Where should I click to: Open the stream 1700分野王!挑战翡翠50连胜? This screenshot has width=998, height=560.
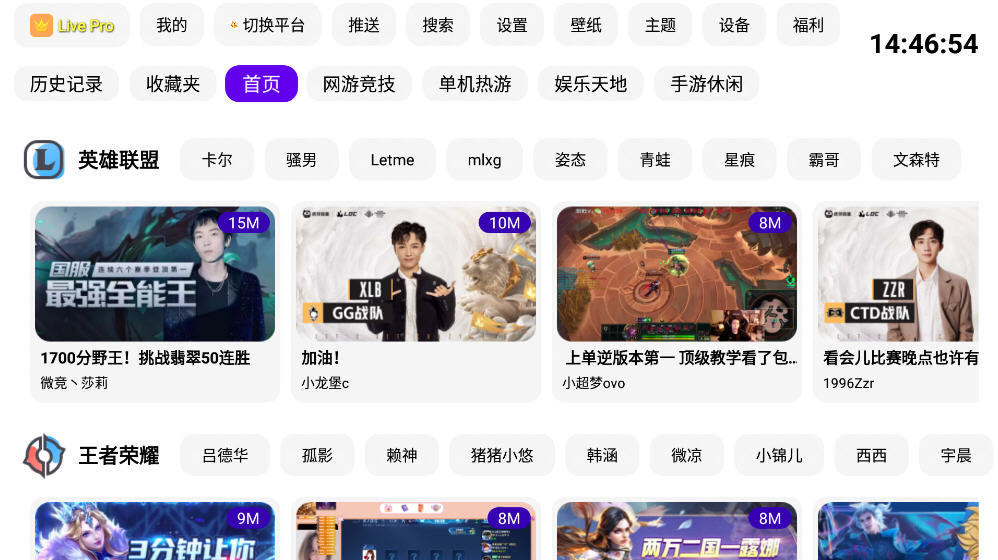pyautogui.click(x=155, y=300)
